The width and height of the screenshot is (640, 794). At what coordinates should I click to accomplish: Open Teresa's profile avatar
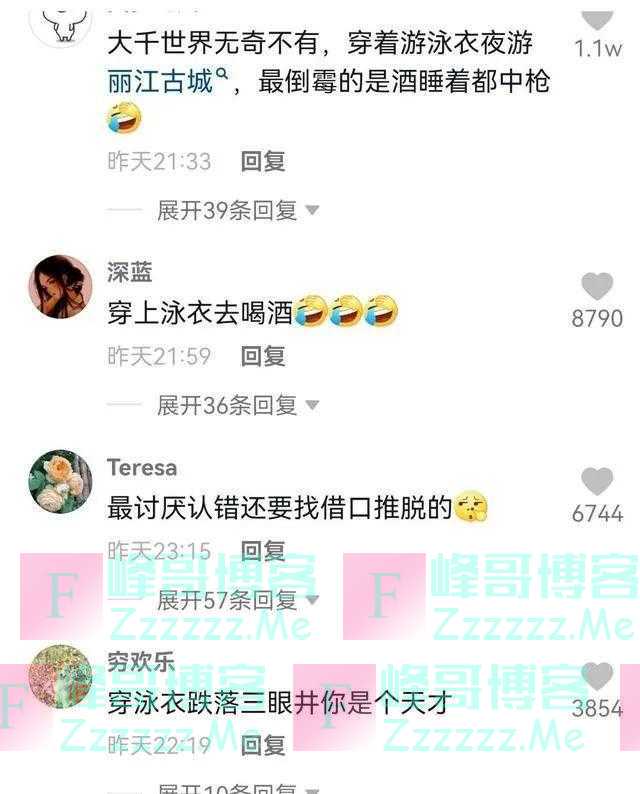pos(60,482)
